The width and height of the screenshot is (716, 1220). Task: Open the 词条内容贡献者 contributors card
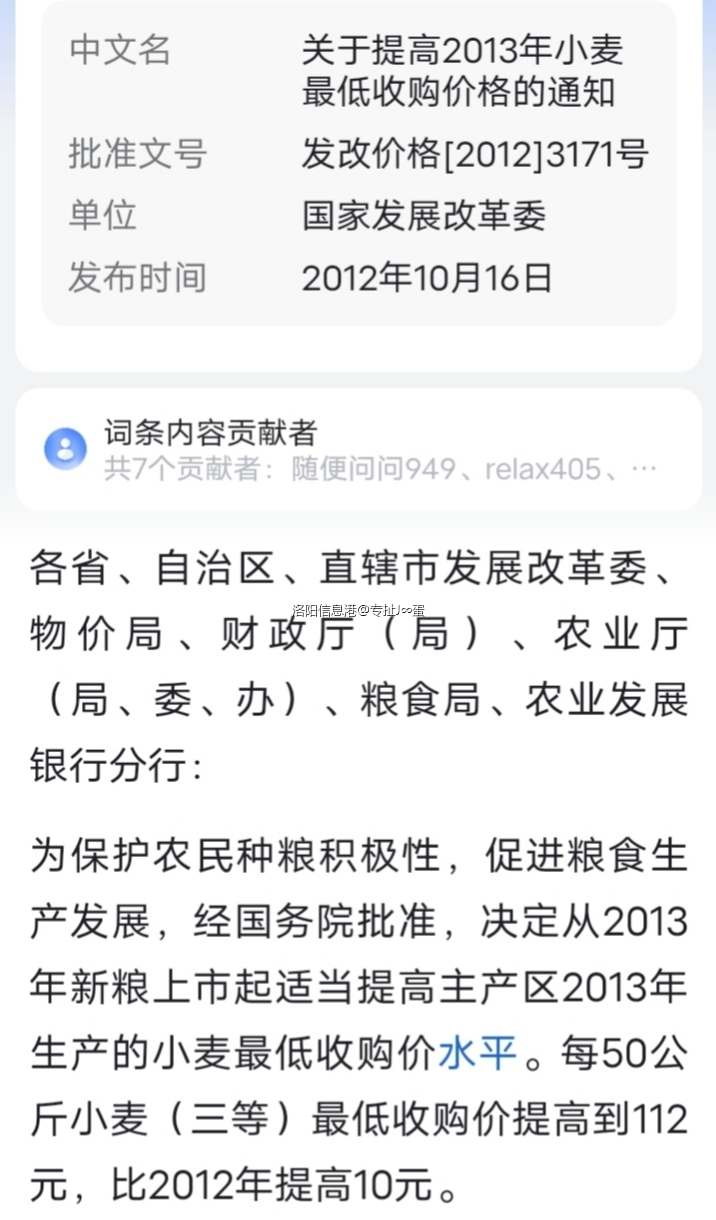click(358, 449)
